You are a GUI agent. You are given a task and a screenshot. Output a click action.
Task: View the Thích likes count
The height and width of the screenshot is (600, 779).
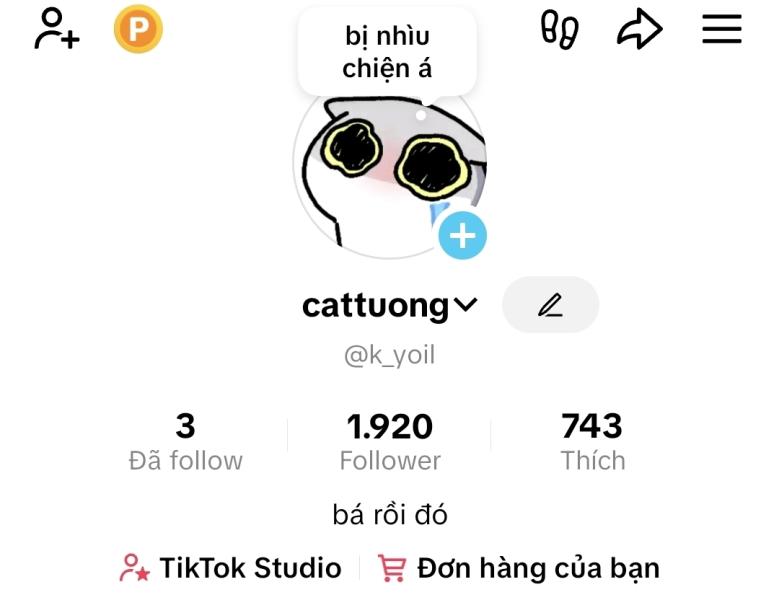[592, 442]
